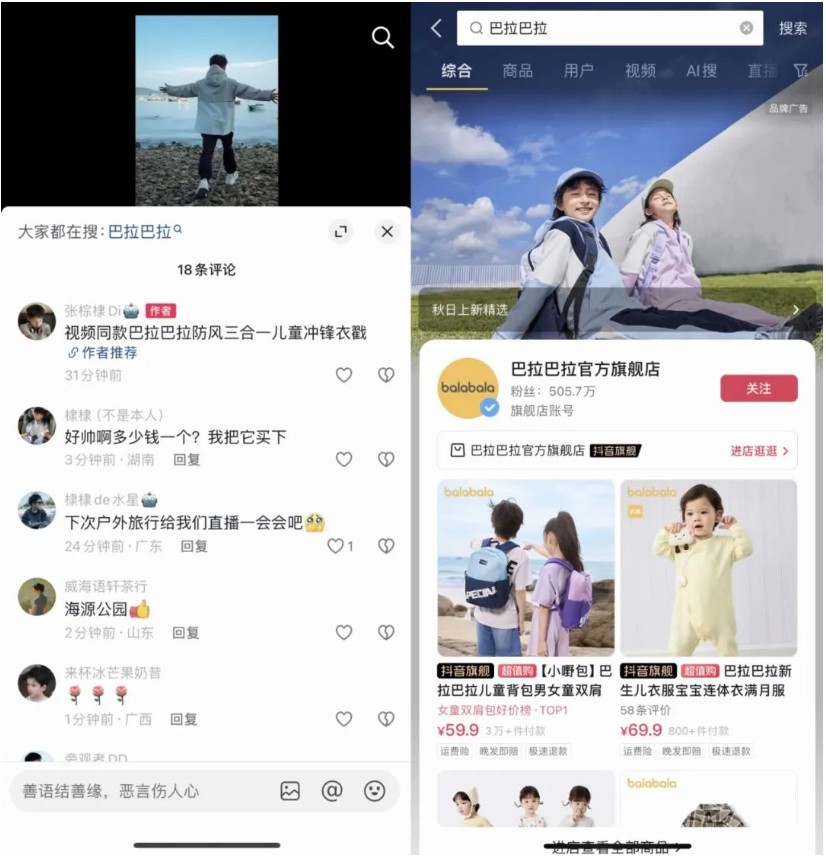Clear the 巴拉巴拉 search text
The height and width of the screenshot is (858, 826).
click(x=746, y=28)
